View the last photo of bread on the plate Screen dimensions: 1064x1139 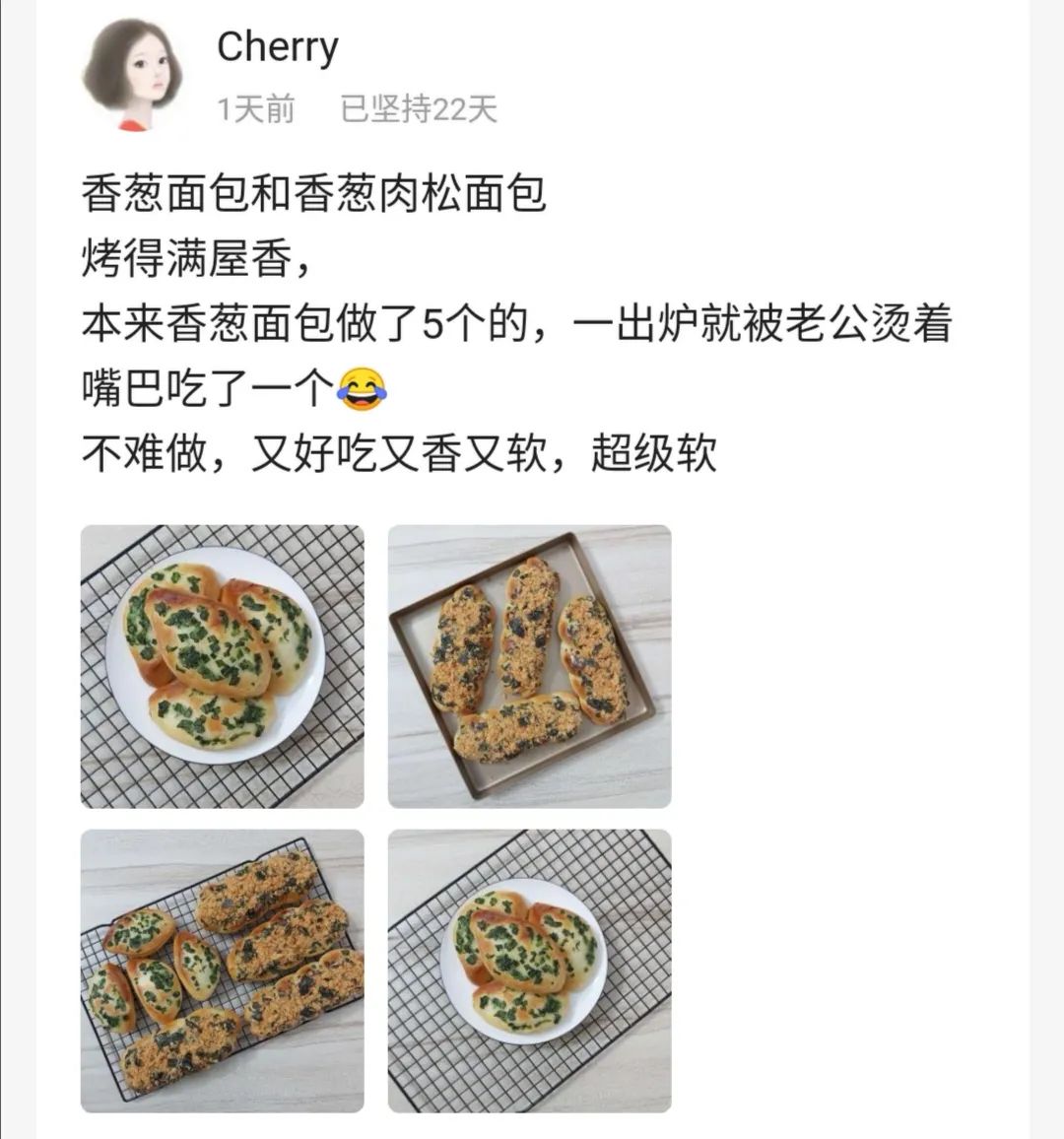pyautogui.click(x=529, y=971)
